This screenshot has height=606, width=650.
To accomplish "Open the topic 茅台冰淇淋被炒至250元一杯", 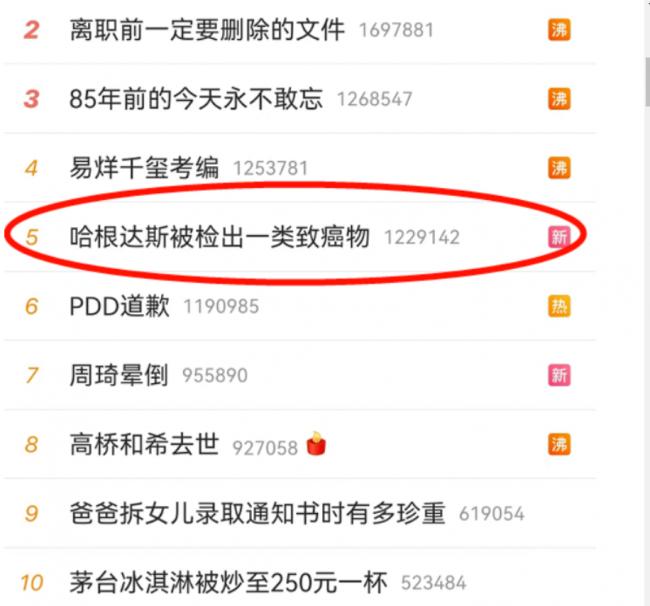I will 229,583.
